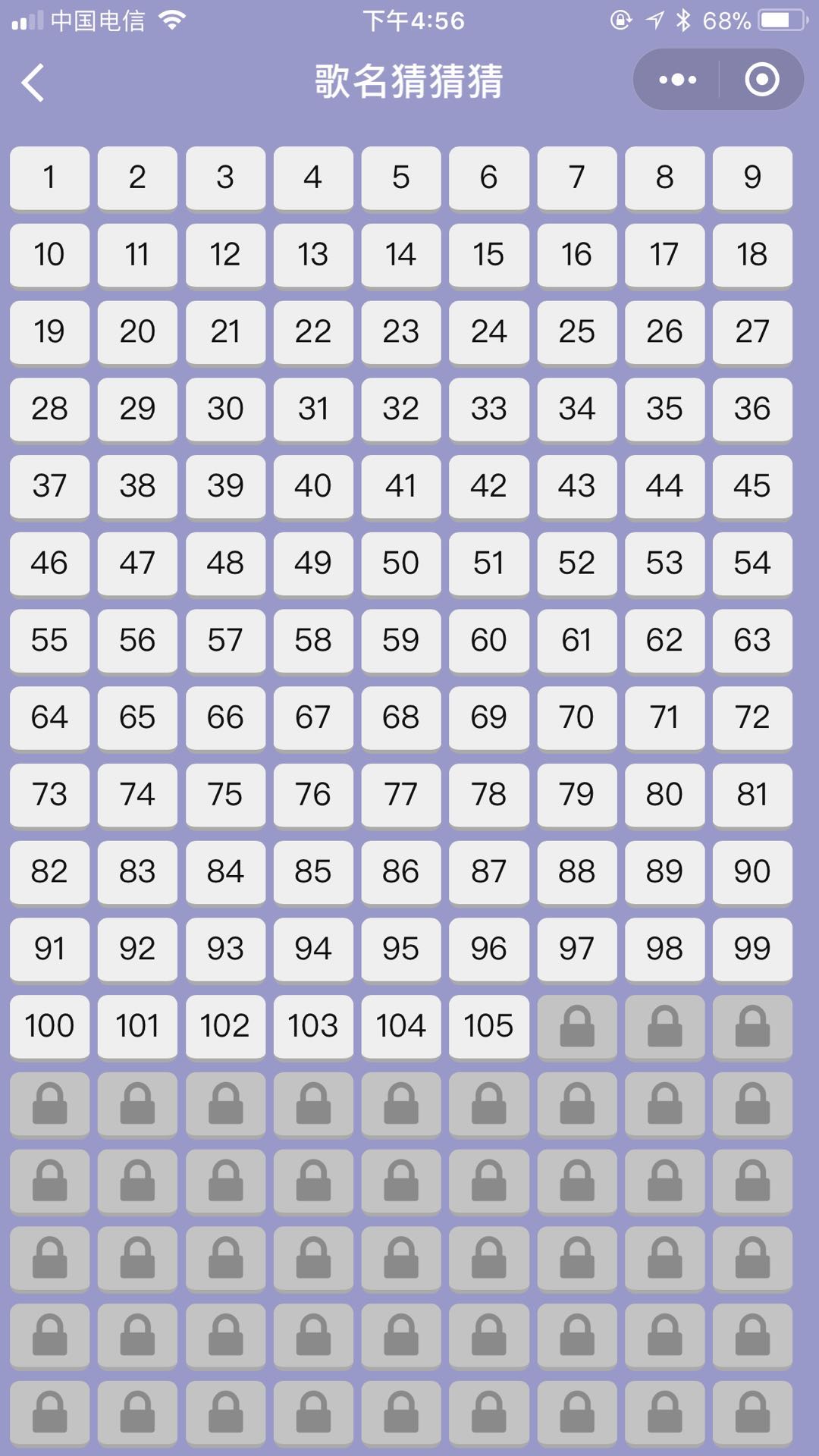Play level 63
Image resolution: width=819 pixels, height=1456 pixels.
point(752,640)
